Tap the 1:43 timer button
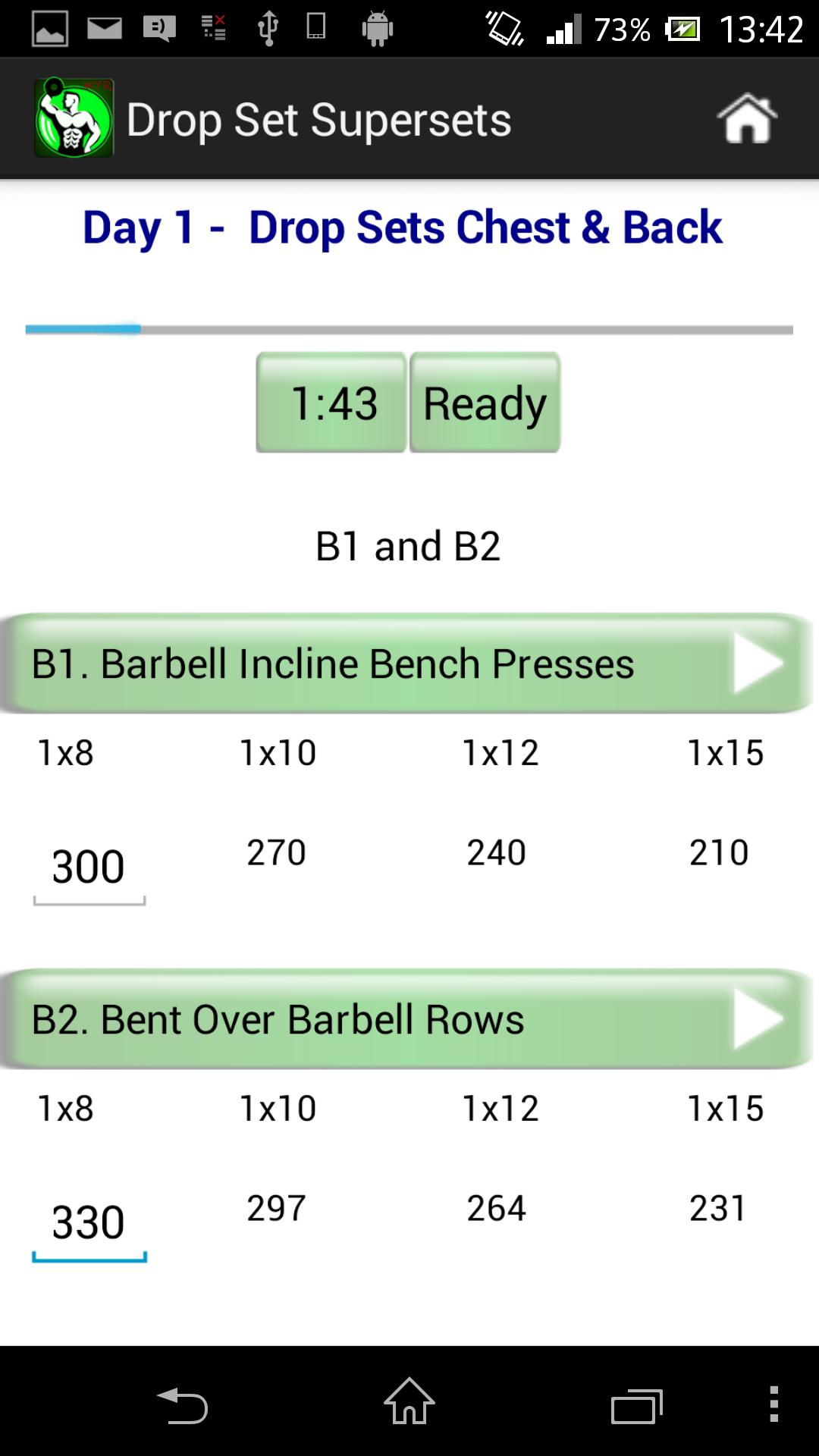This screenshot has width=819, height=1456. click(x=332, y=403)
